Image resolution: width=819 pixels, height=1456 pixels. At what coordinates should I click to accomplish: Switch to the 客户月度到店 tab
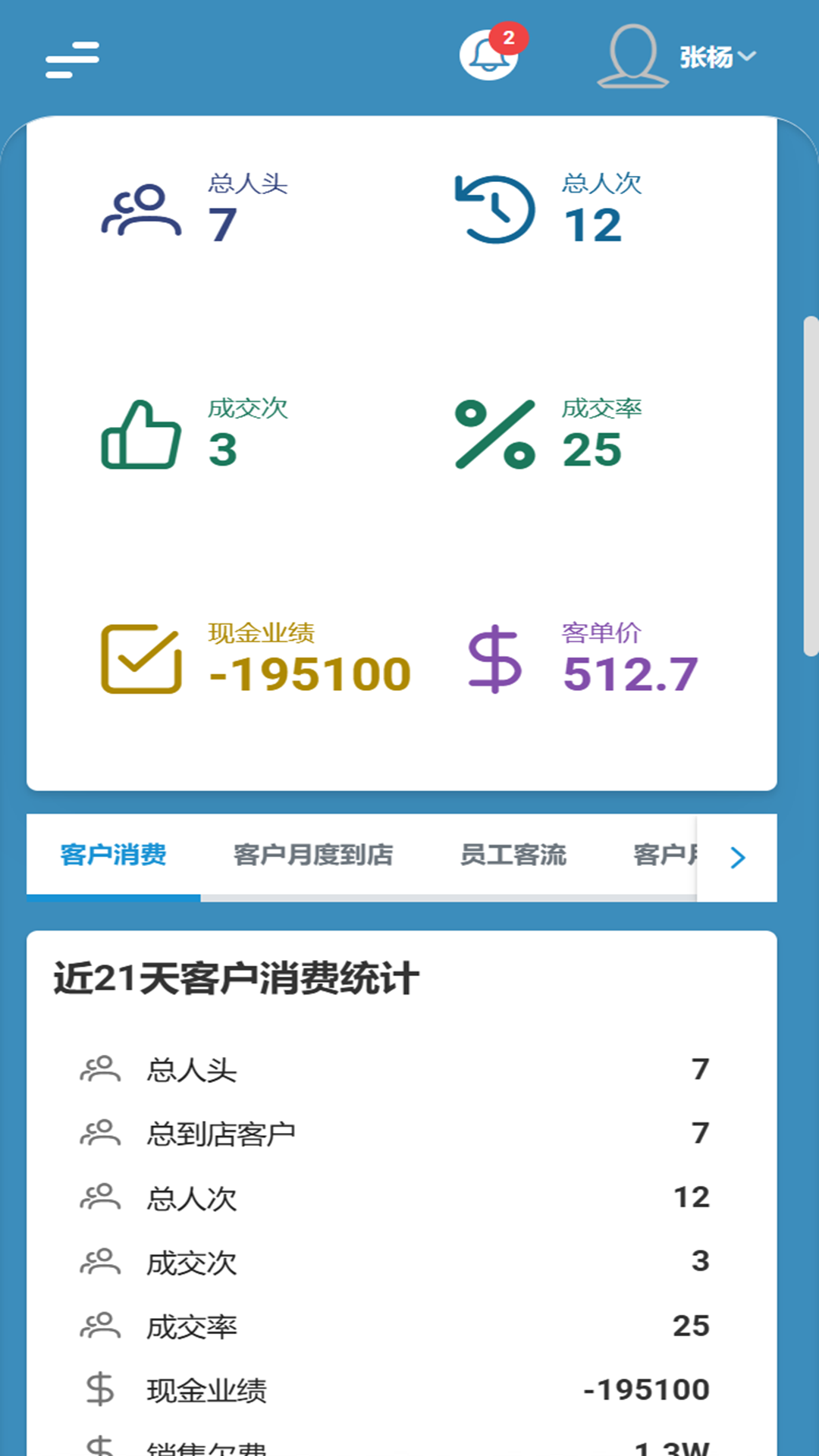click(313, 855)
